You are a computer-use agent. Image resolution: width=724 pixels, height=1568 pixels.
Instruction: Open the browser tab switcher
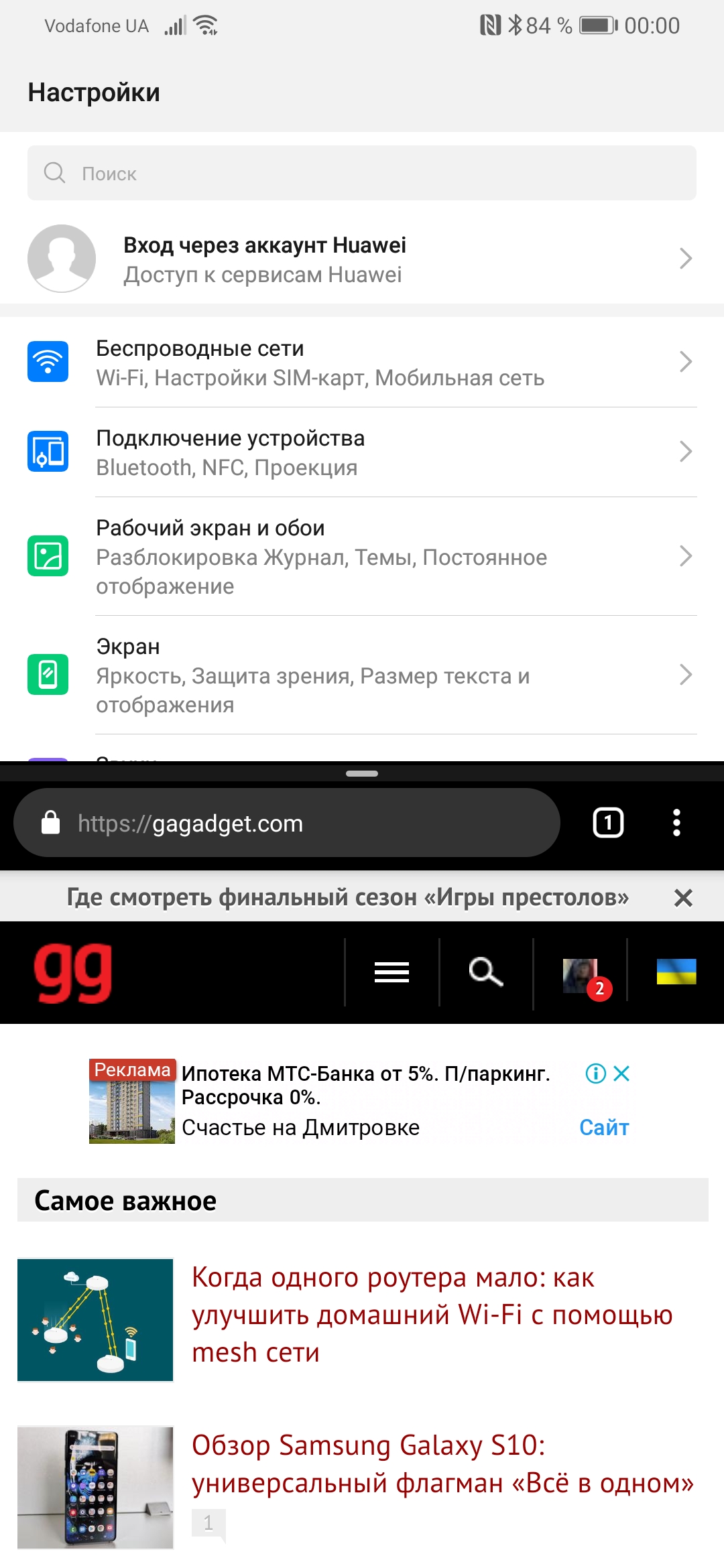pyautogui.click(x=608, y=823)
